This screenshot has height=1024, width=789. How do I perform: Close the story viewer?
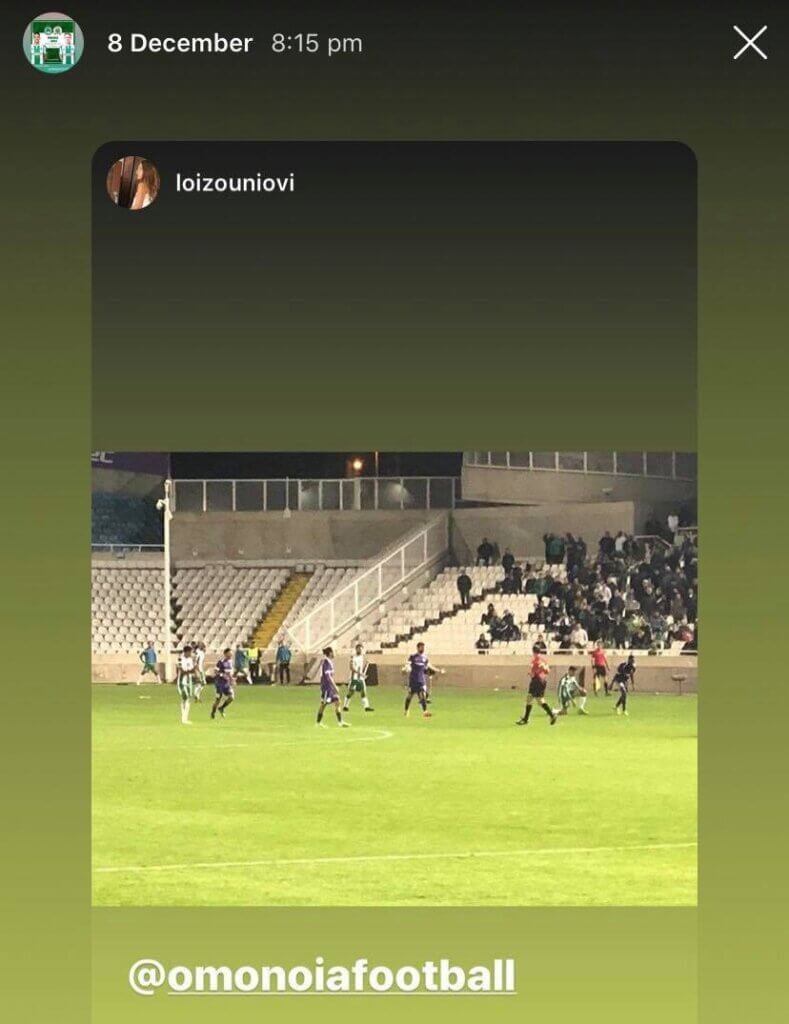tap(750, 43)
